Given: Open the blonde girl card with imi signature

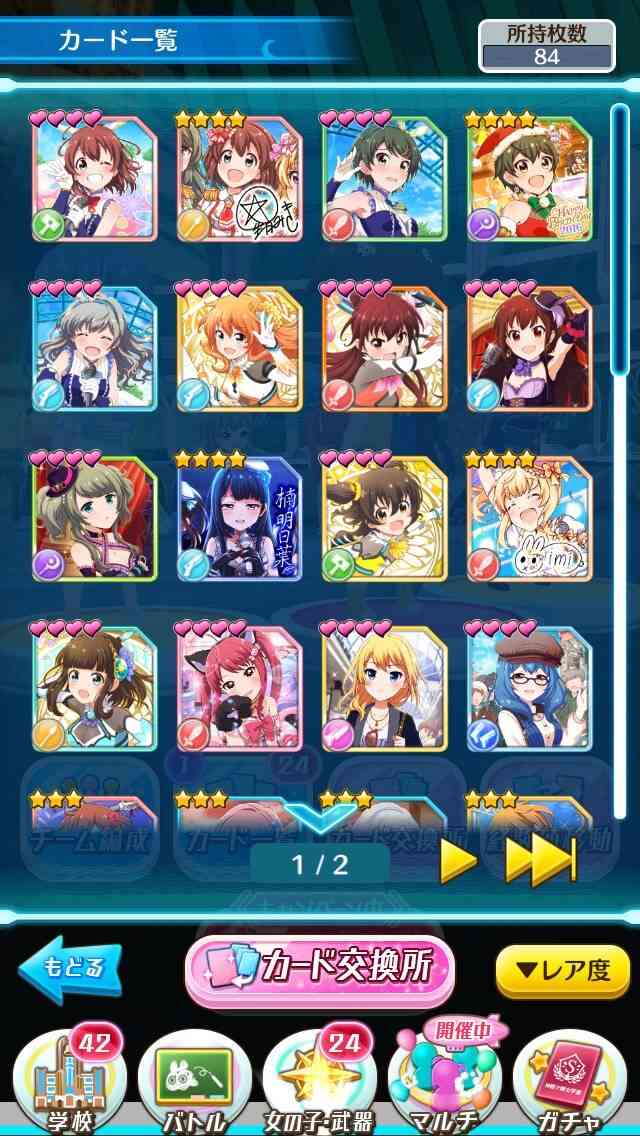Looking at the screenshot, I should (x=529, y=519).
